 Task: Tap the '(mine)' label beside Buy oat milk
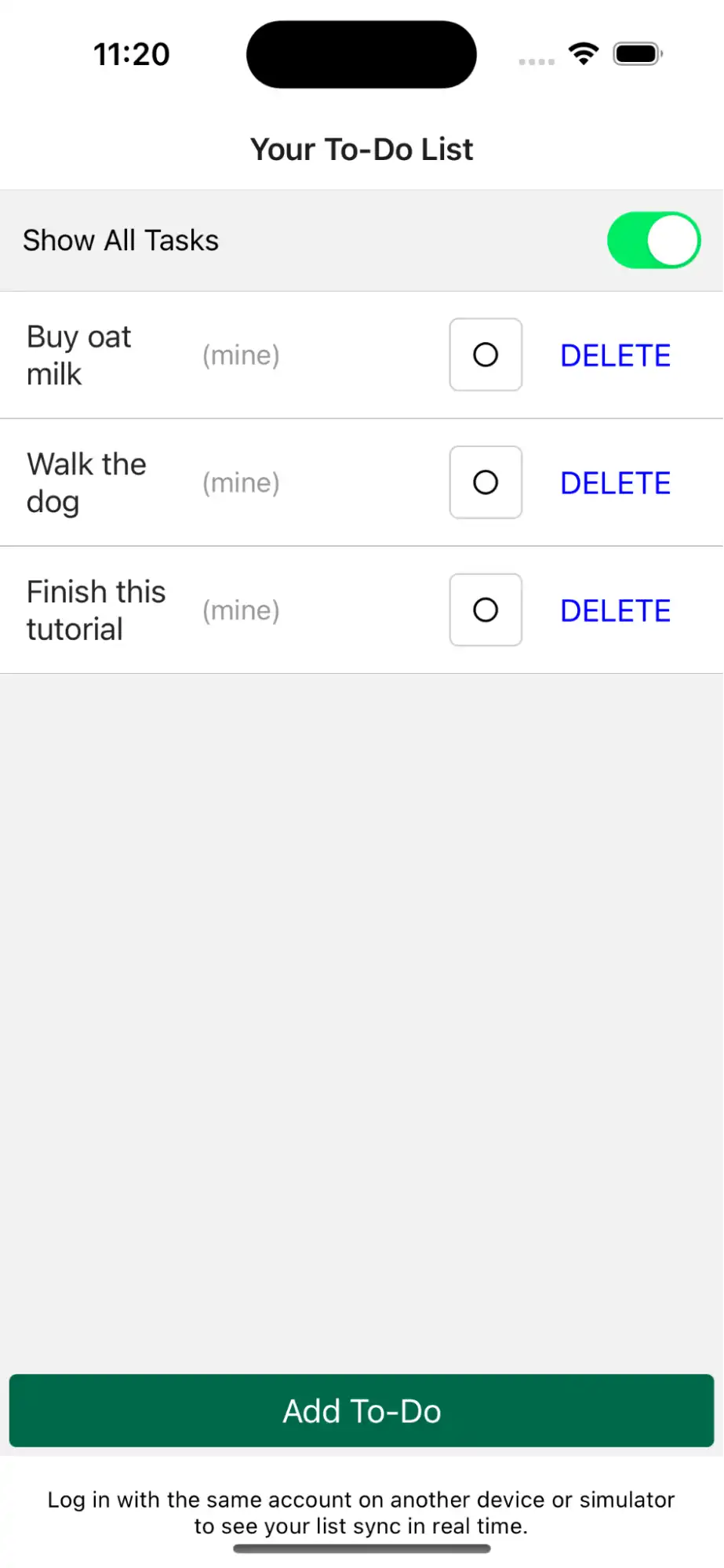[x=241, y=355]
